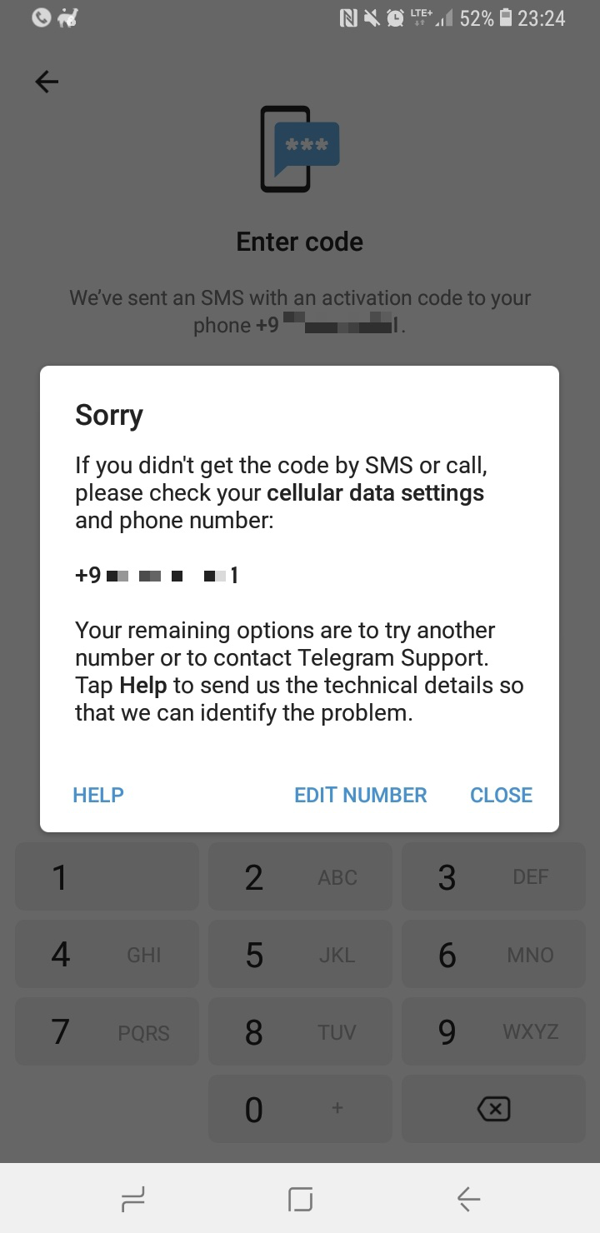This screenshot has height=1233, width=600.
Task: Tap Help to send technical details
Action: click(98, 795)
